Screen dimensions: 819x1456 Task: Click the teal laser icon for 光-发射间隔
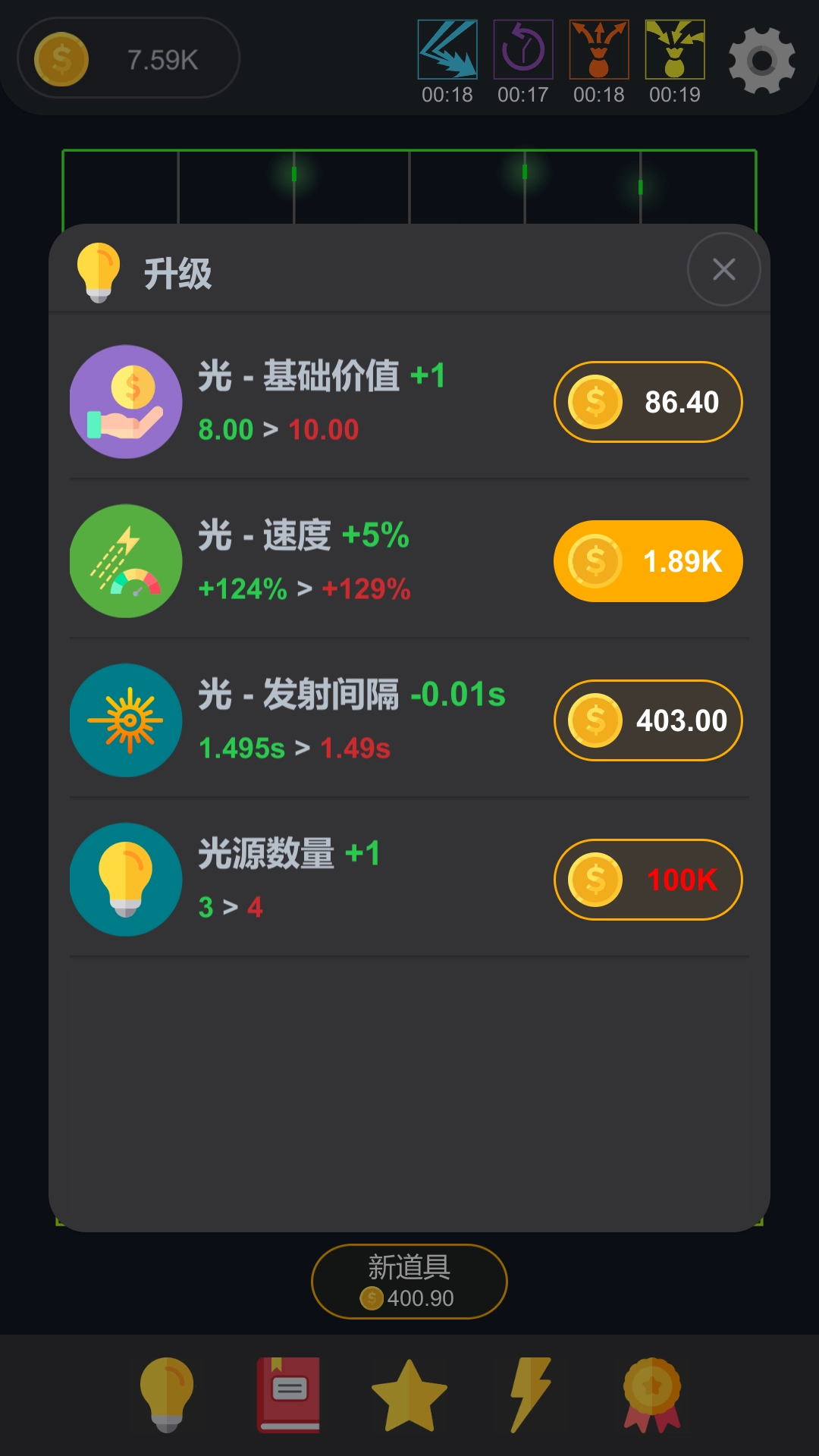(126, 720)
